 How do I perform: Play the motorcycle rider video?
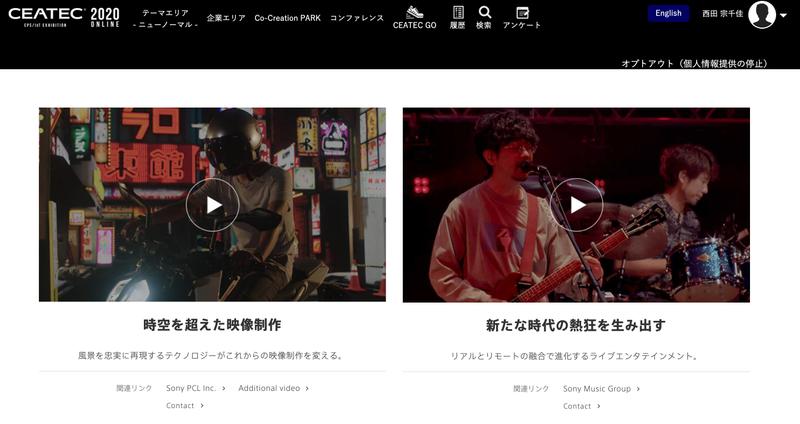pyautogui.click(x=212, y=205)
